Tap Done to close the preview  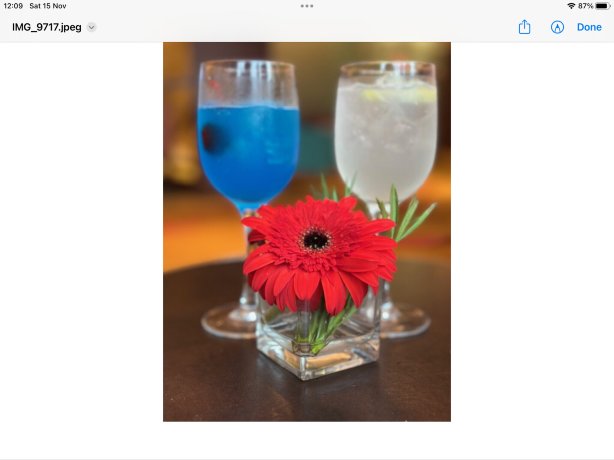(x=589, y=27)
